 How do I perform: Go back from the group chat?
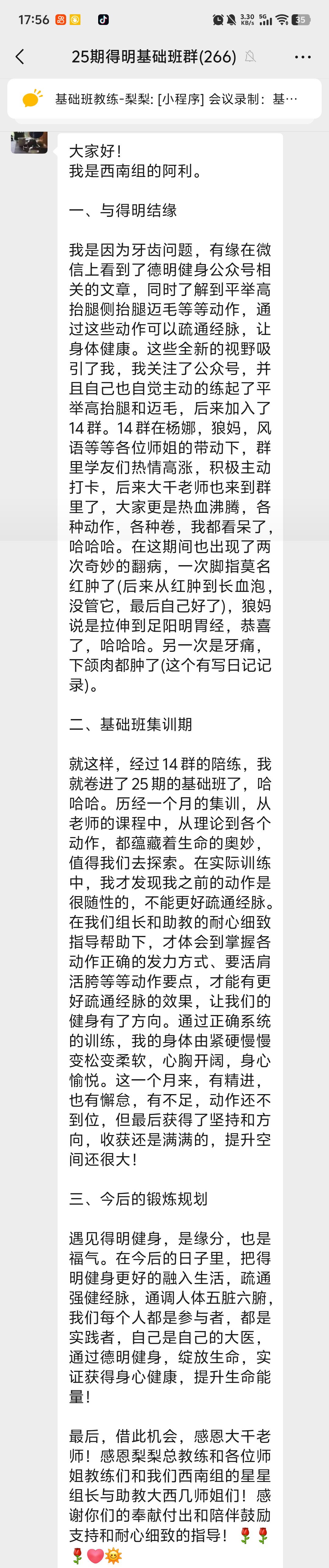(x=20, y=57)
